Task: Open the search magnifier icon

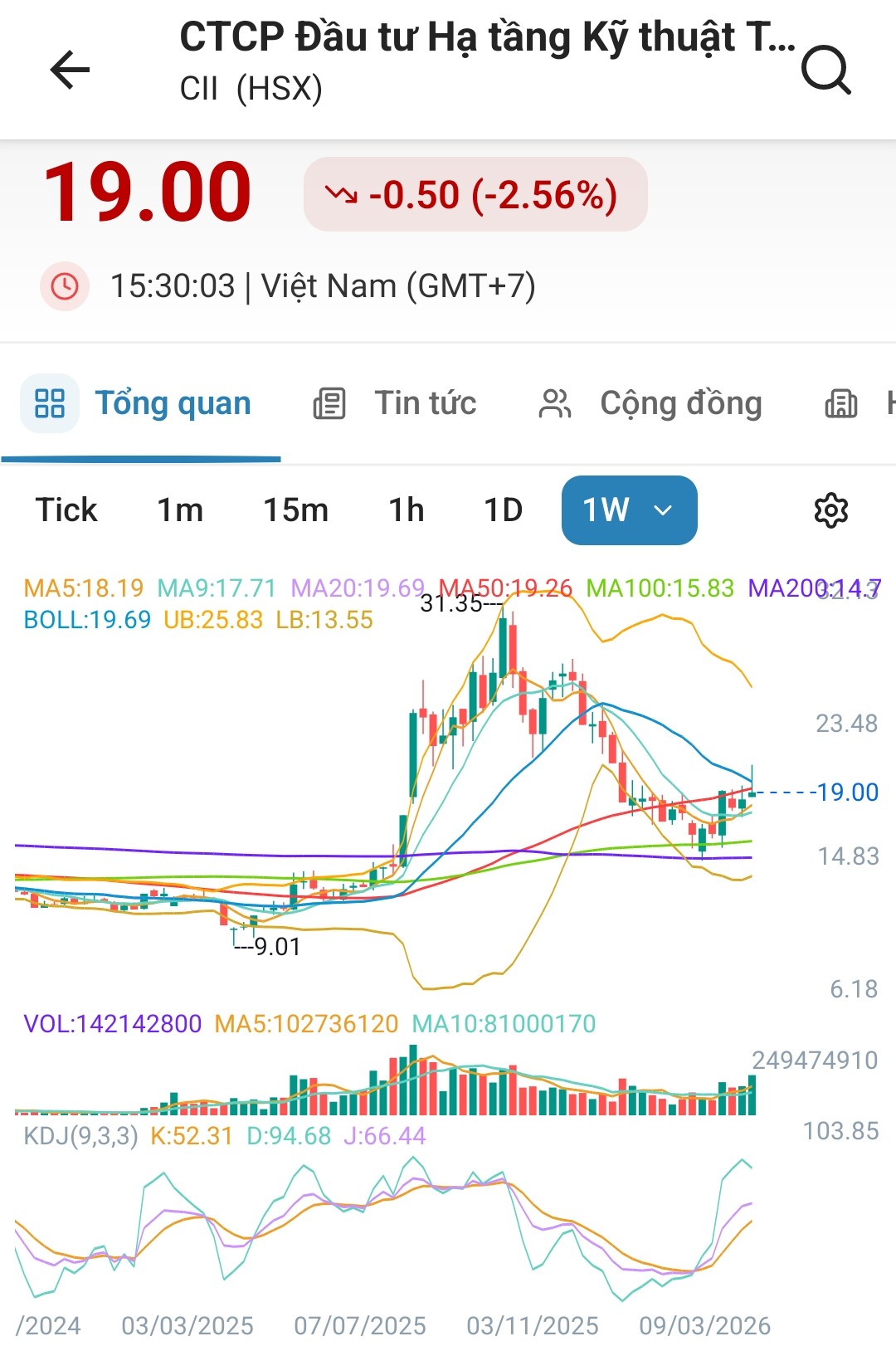Action: [x=826, y=70]
